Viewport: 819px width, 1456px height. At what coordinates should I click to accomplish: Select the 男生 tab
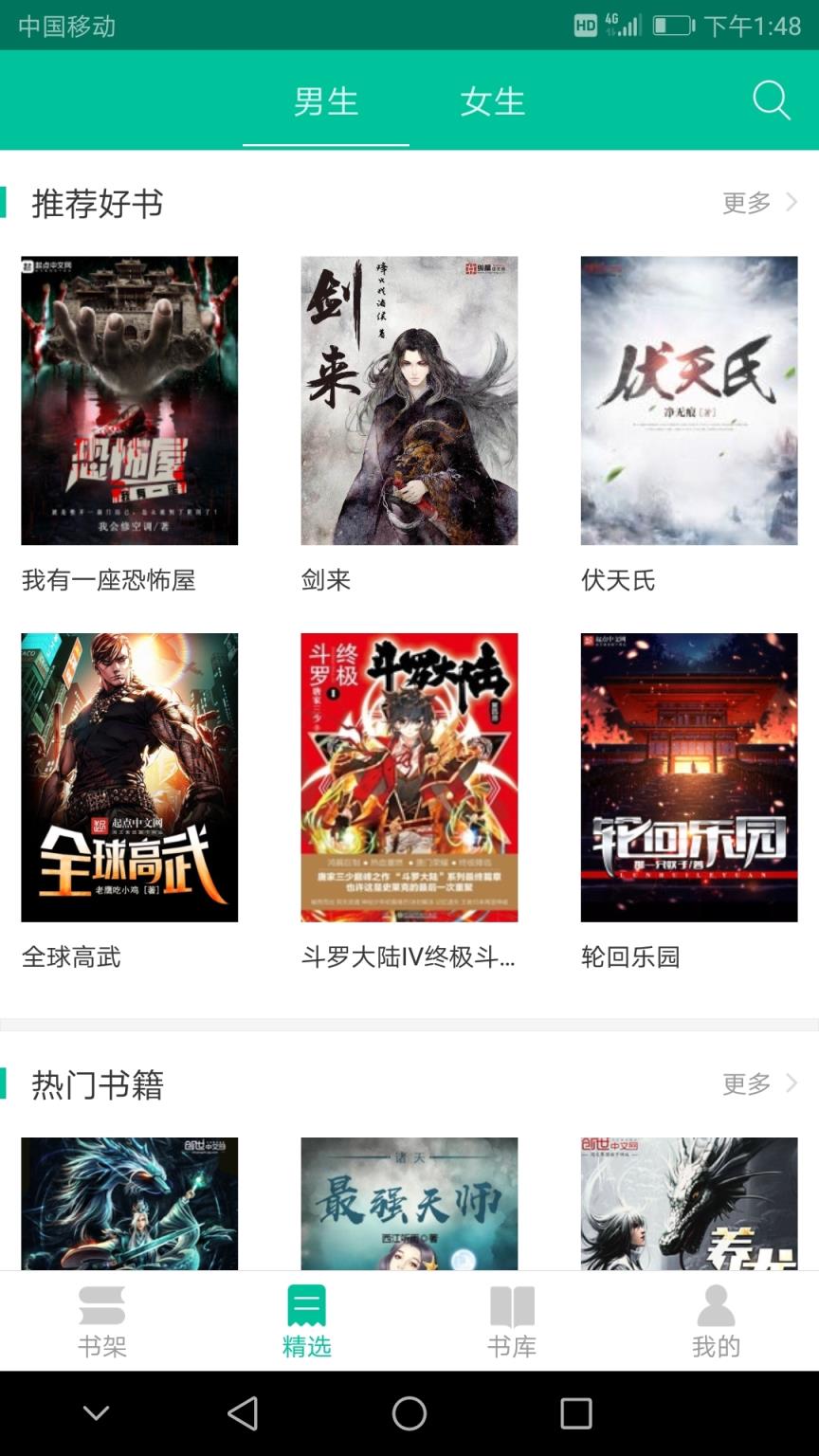pos(326,102)
